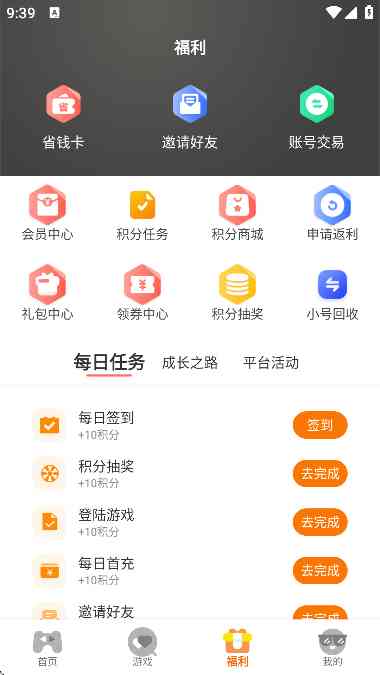Open 申请返利
This screenshot has width=380, height=675.
(x=332, y=213)
